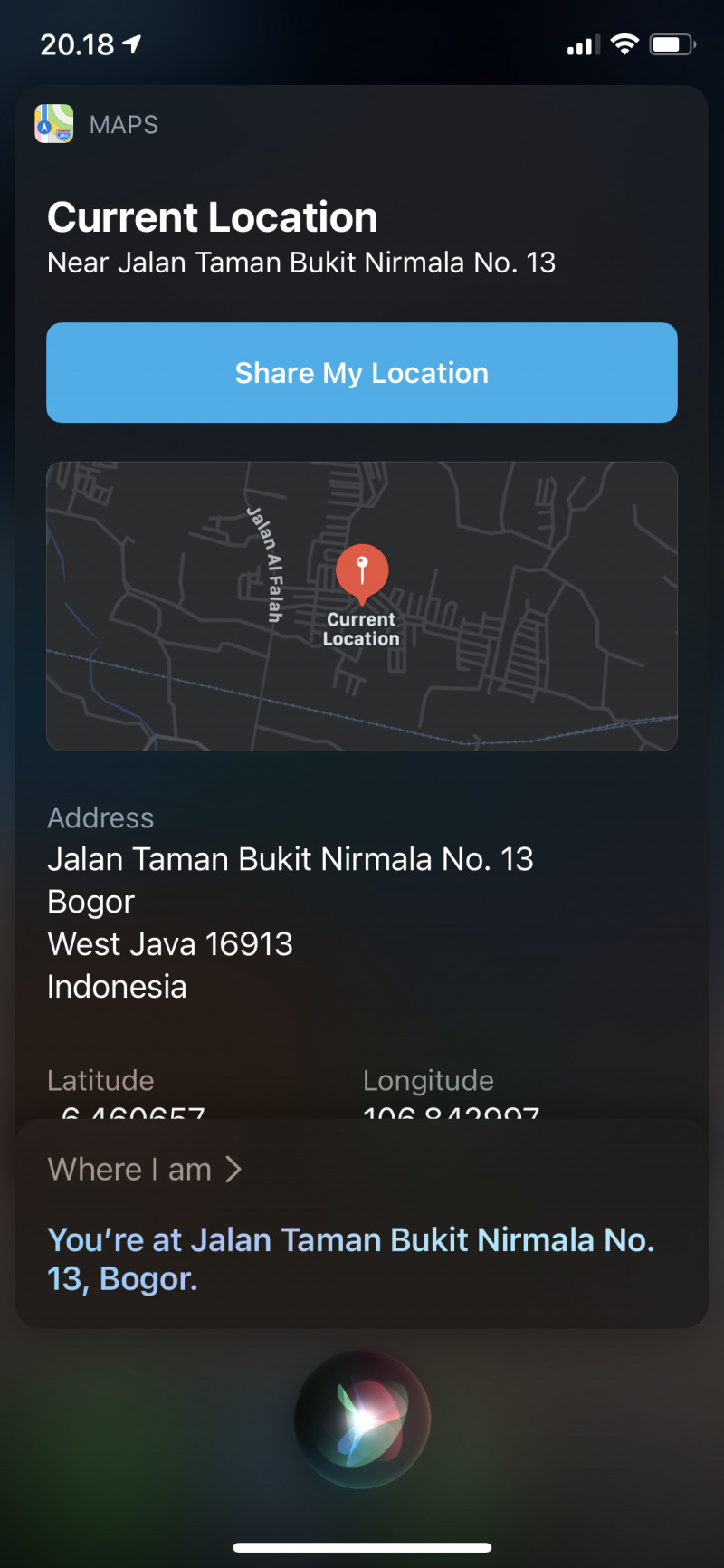Tap the "Where I am" query text
The height and width of the screenshot is (1568, 724).
click(x=145, y=1169)
